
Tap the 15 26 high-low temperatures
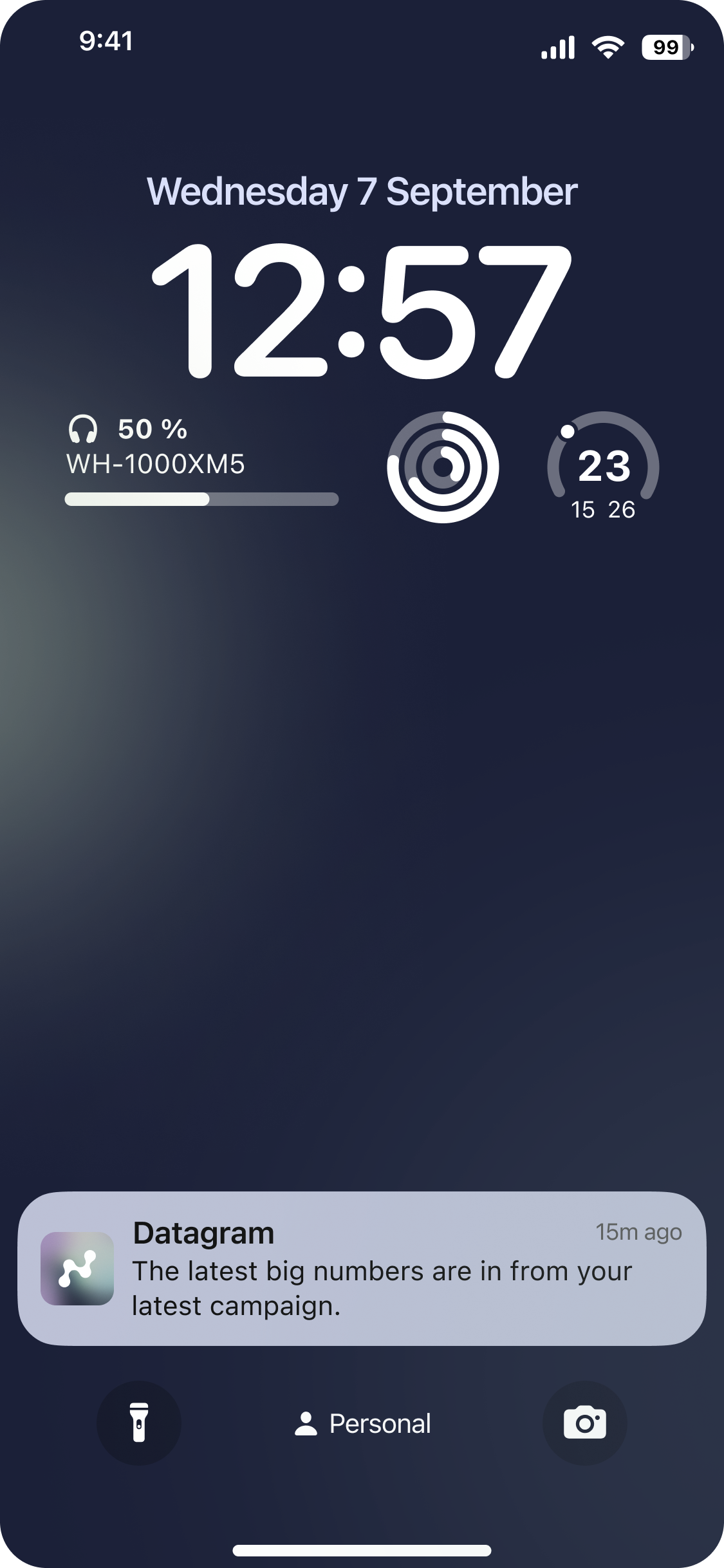point(603,510)
